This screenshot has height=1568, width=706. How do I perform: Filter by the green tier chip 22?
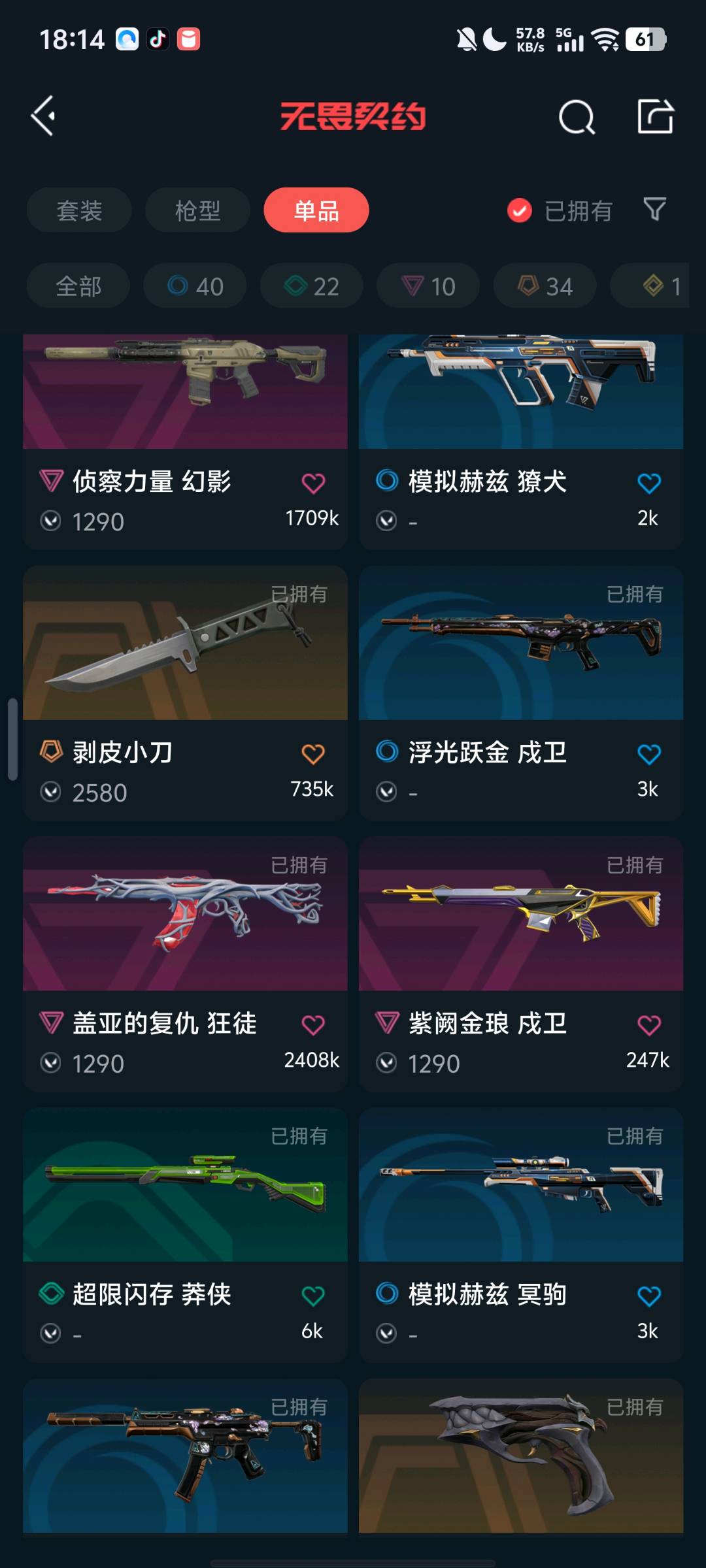pyautogui.click(x=311, y=286)
